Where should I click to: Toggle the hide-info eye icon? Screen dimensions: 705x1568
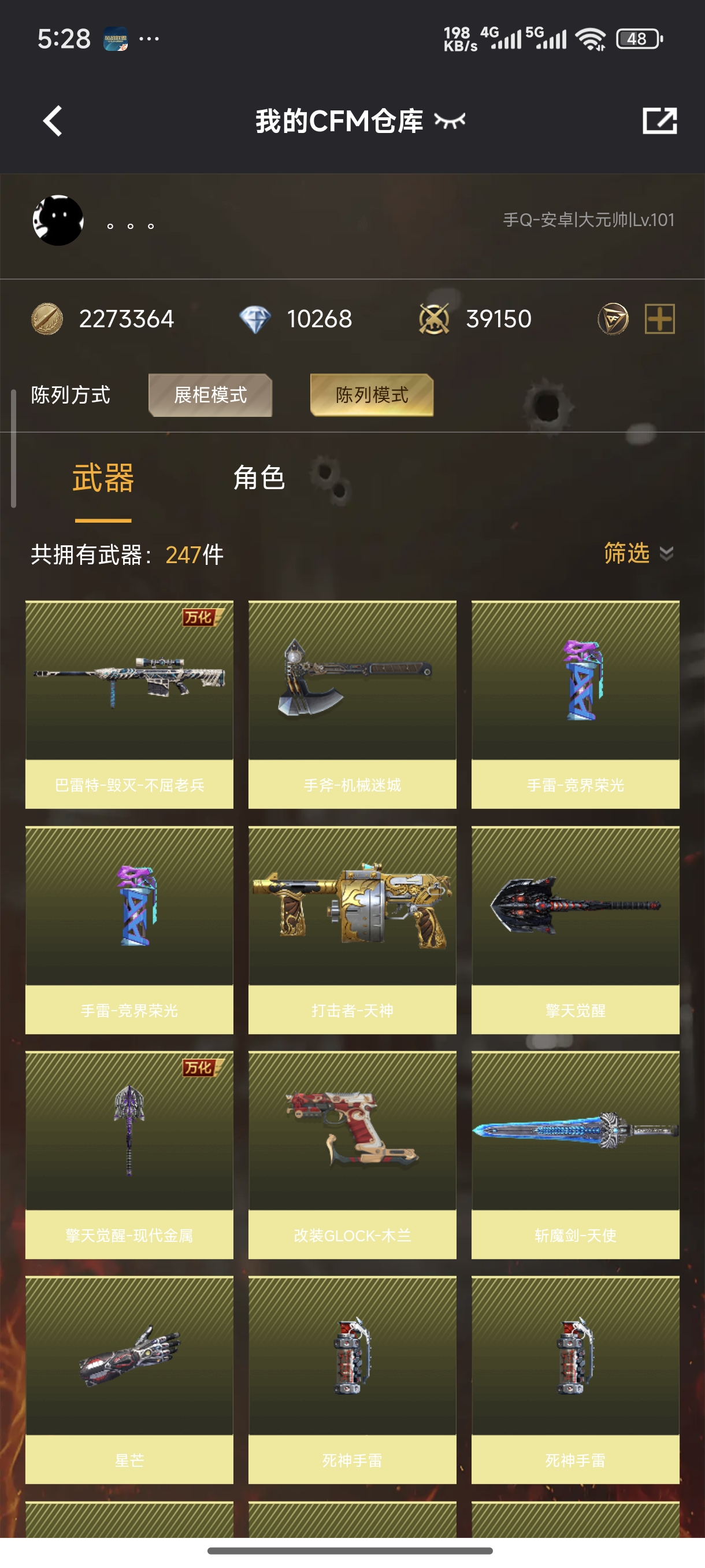(450, 120)
